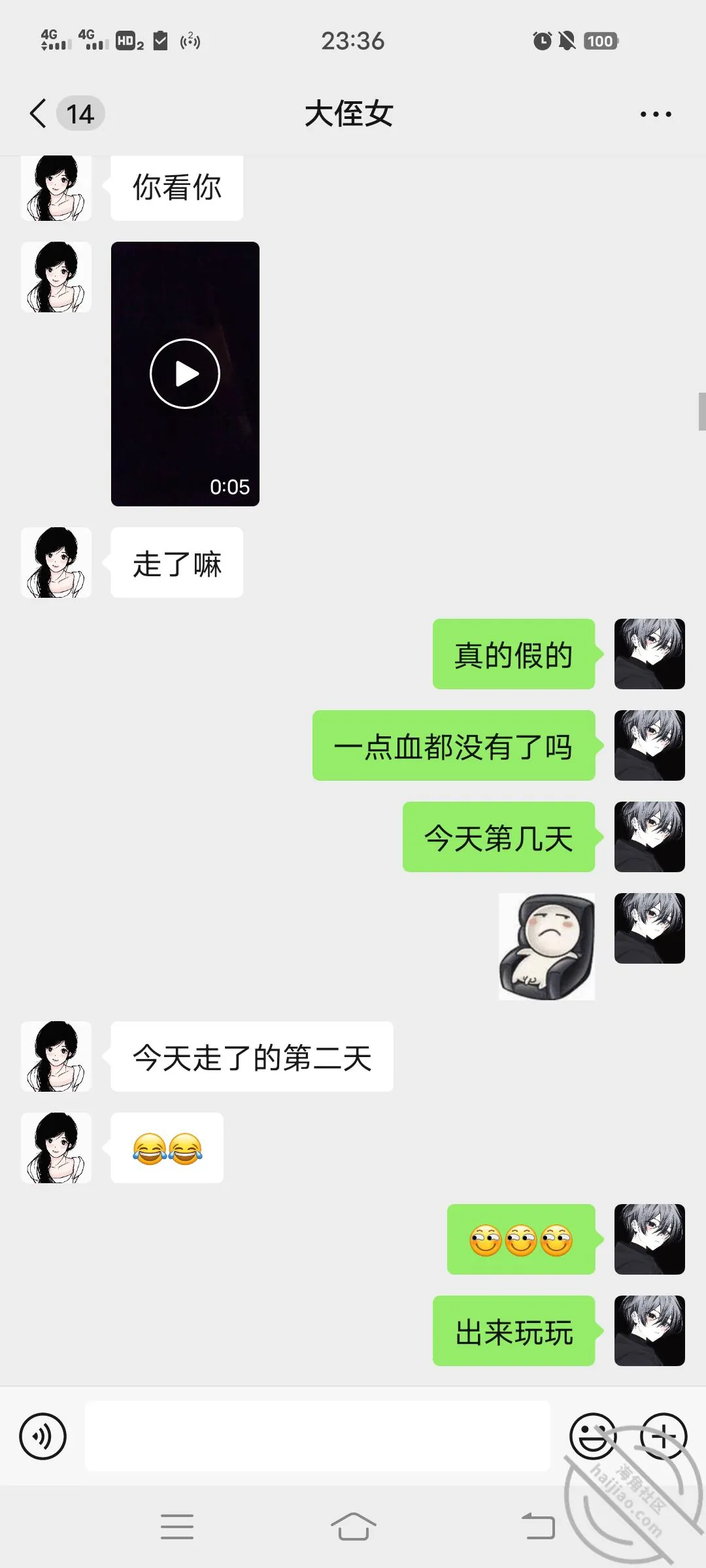Tap the system home button
Image resolution: width=706 pixels, height=1568 pixels.
pyautogui.click(x=353, y=1527)
